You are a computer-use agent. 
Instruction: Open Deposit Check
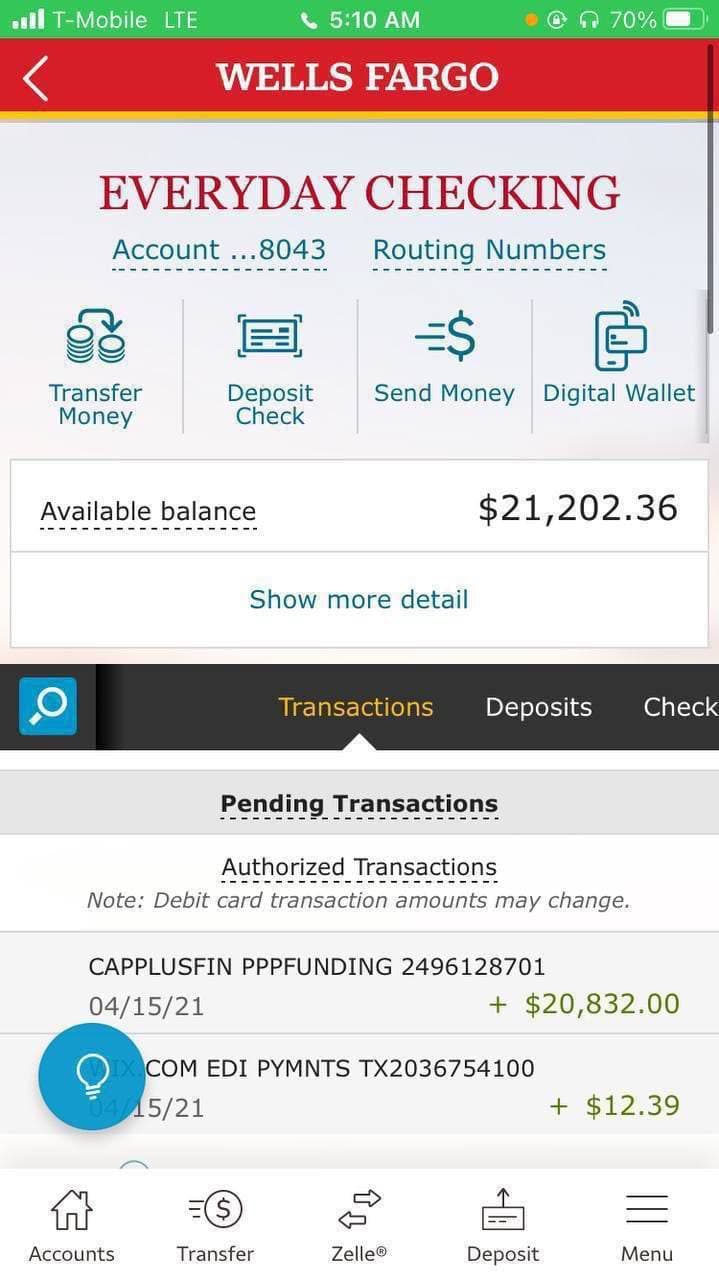(x=270, y=367)
